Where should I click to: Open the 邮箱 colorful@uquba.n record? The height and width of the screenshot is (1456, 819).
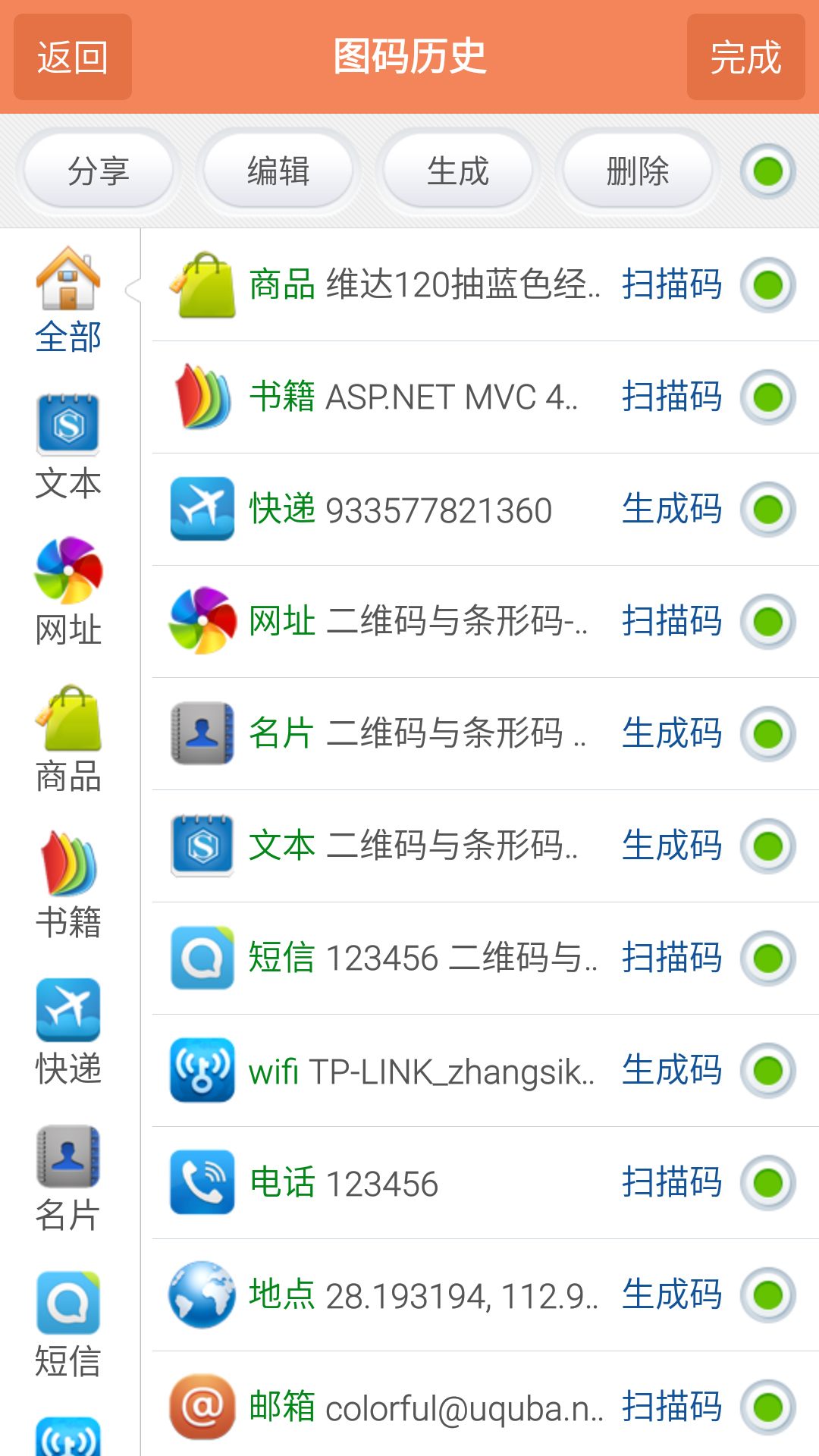[x=425, y=1407]
